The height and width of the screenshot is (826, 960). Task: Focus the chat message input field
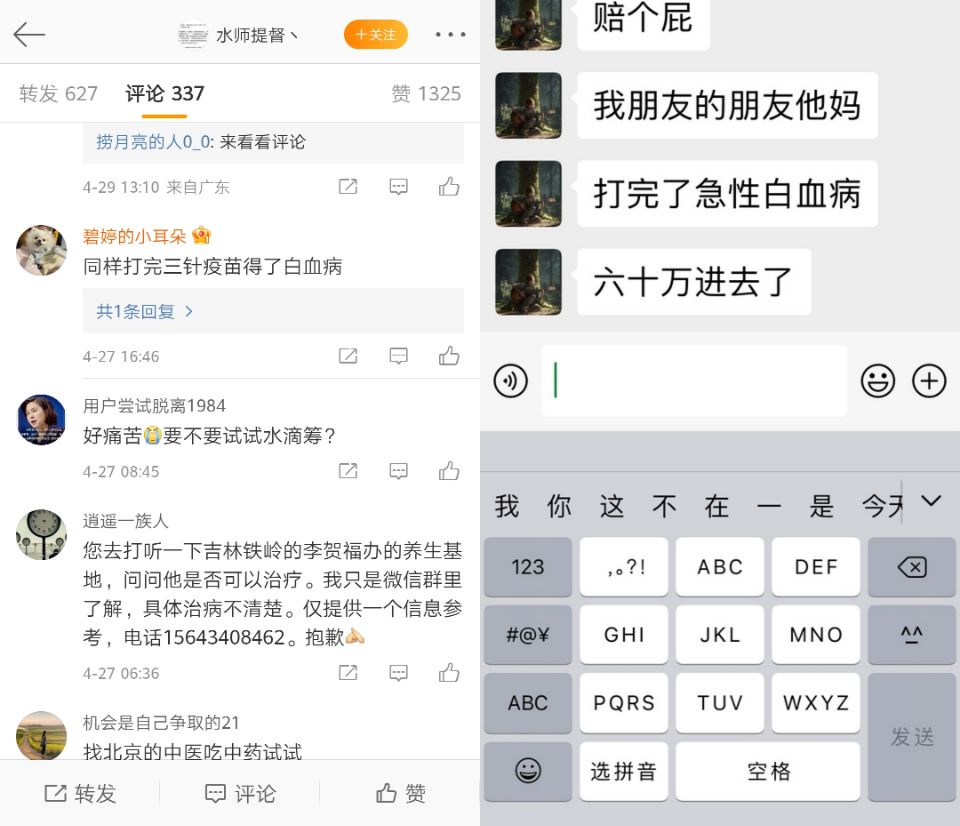[x=694, y=381]
